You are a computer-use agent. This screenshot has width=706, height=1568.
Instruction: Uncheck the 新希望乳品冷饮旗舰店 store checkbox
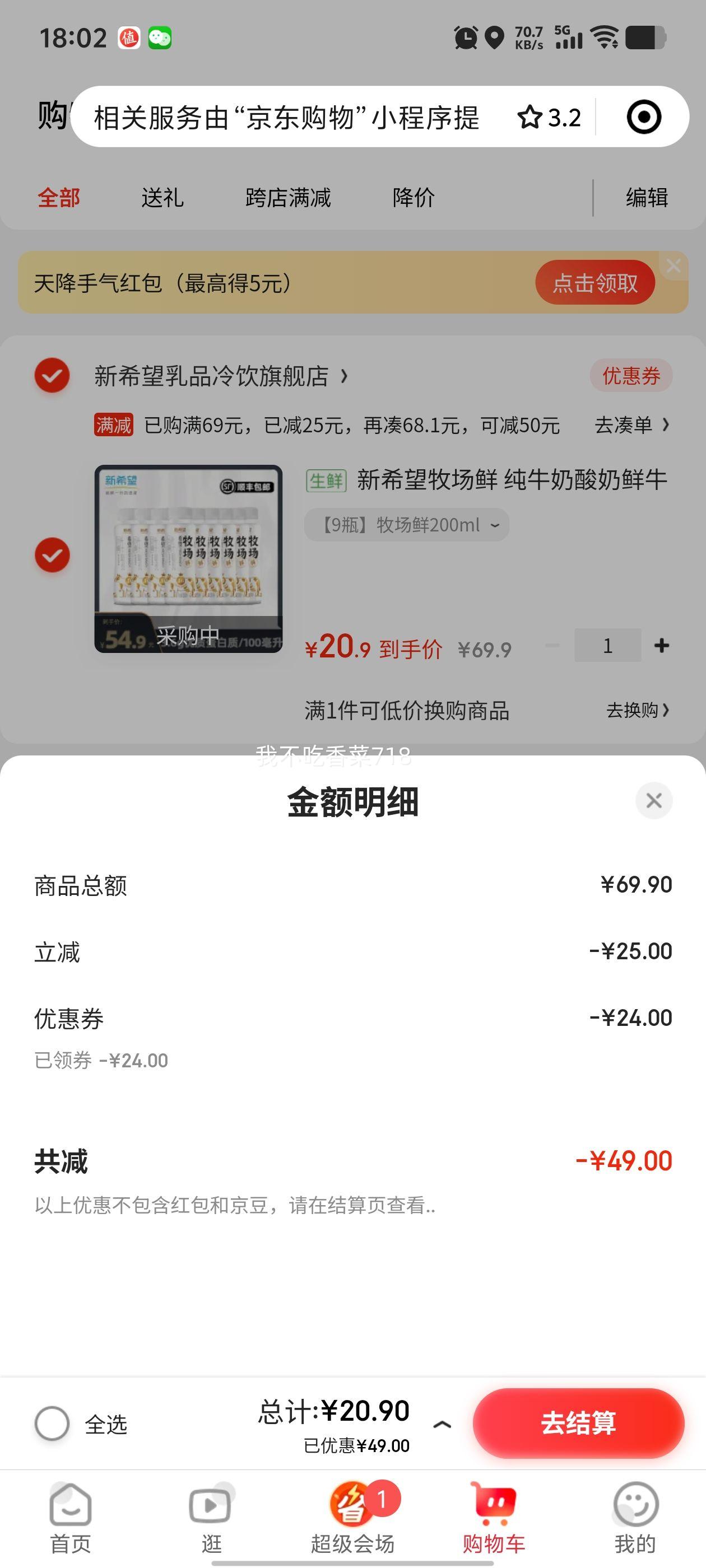tap(52, 376)
